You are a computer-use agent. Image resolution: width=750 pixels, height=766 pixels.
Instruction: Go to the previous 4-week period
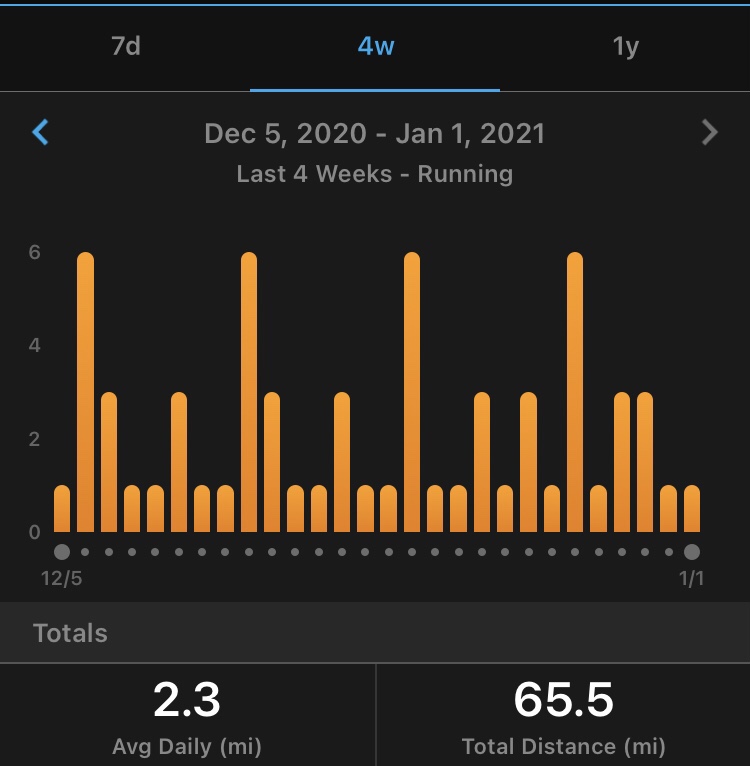click(40, 132)
